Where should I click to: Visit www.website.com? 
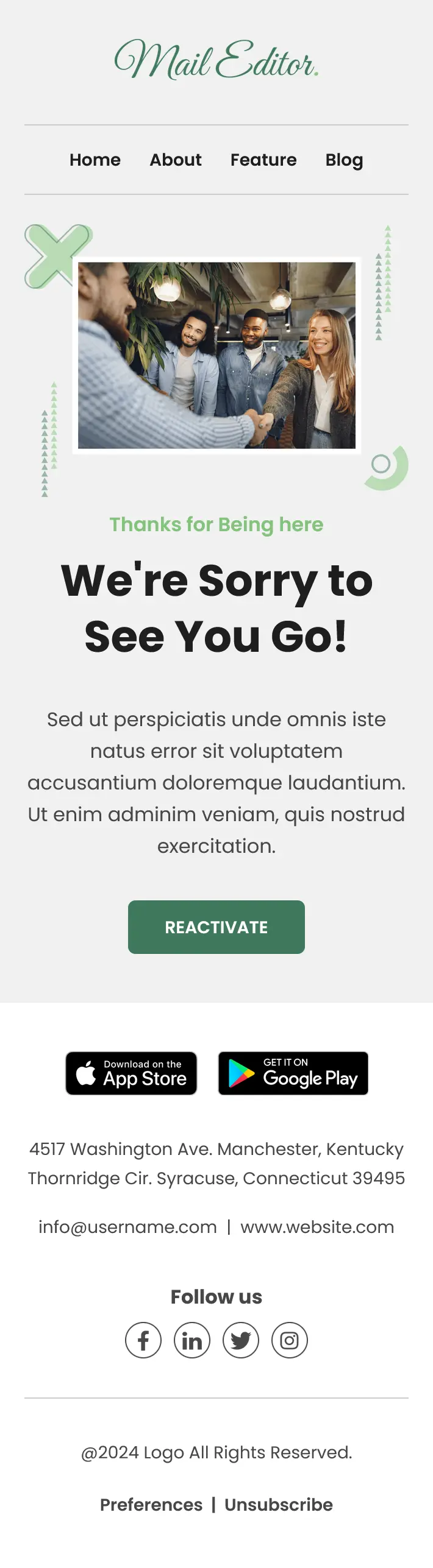317,1226
